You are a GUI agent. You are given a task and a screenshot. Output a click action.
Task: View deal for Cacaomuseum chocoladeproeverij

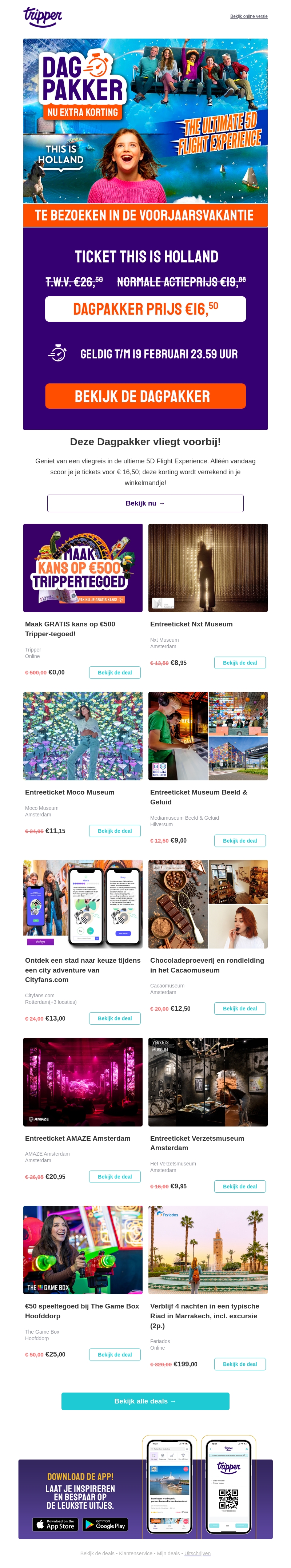tap(239, 1009)
